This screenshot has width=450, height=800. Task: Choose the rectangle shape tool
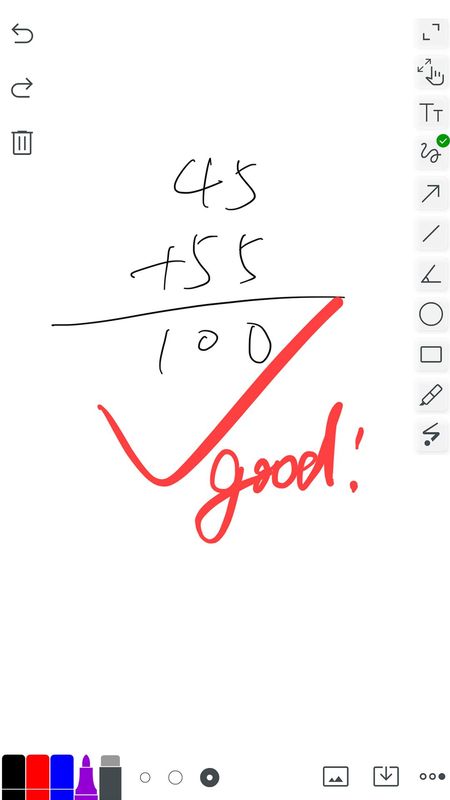point(431,355)
